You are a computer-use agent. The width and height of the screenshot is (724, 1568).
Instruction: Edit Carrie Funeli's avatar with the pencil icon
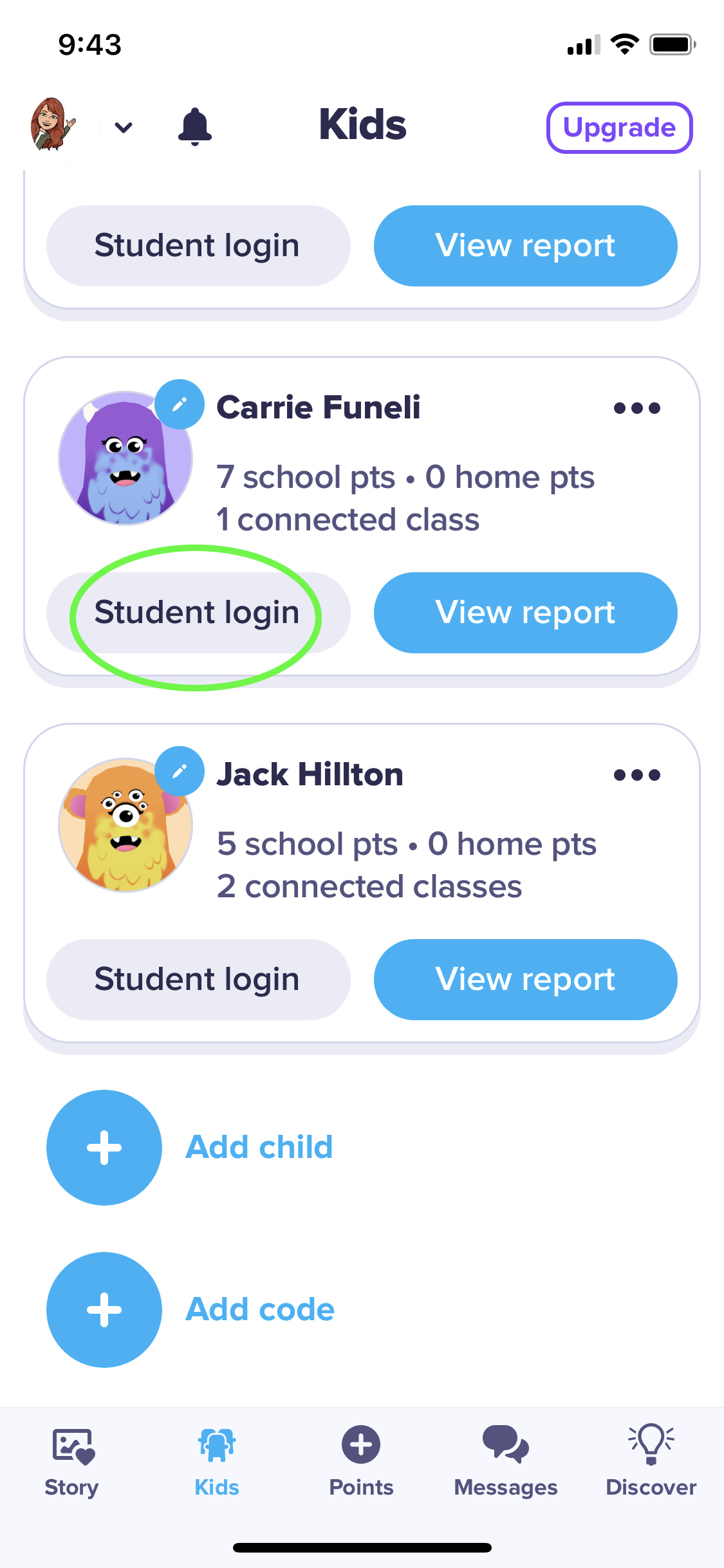[178, 402]
